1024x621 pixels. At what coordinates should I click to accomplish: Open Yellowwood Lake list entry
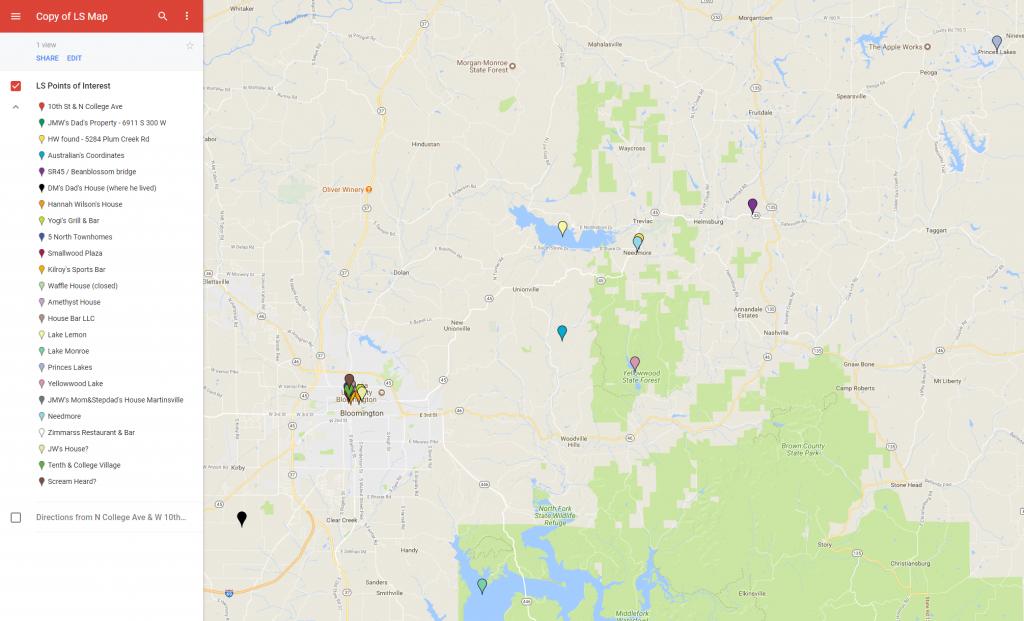75,383
